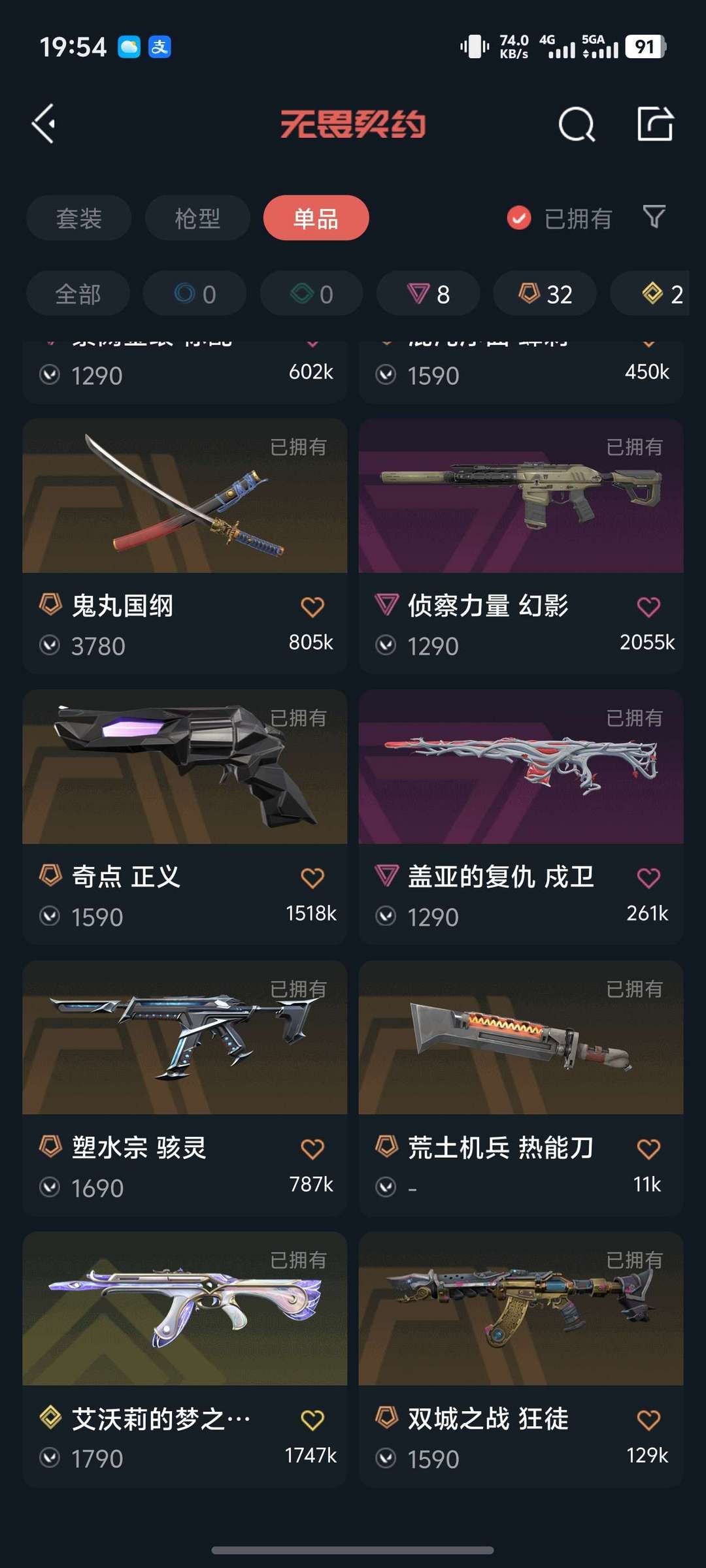The image size is (706, 1568).
Task: Favorite the 双城之战 狂徒 skin
Action: click(648, 1419)
